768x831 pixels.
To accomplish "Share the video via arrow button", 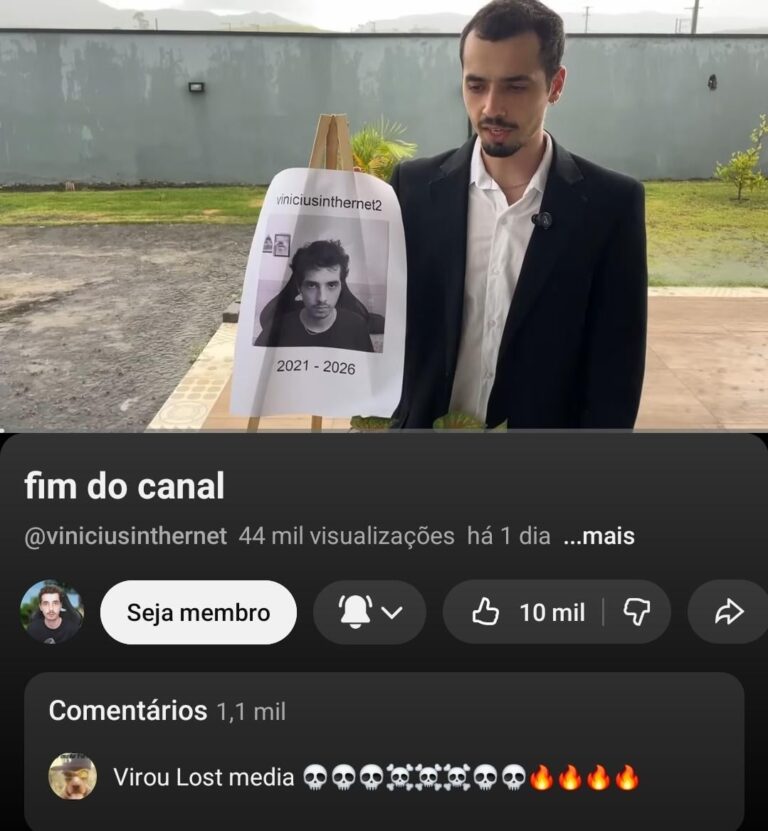I will [x=729, y=612].
